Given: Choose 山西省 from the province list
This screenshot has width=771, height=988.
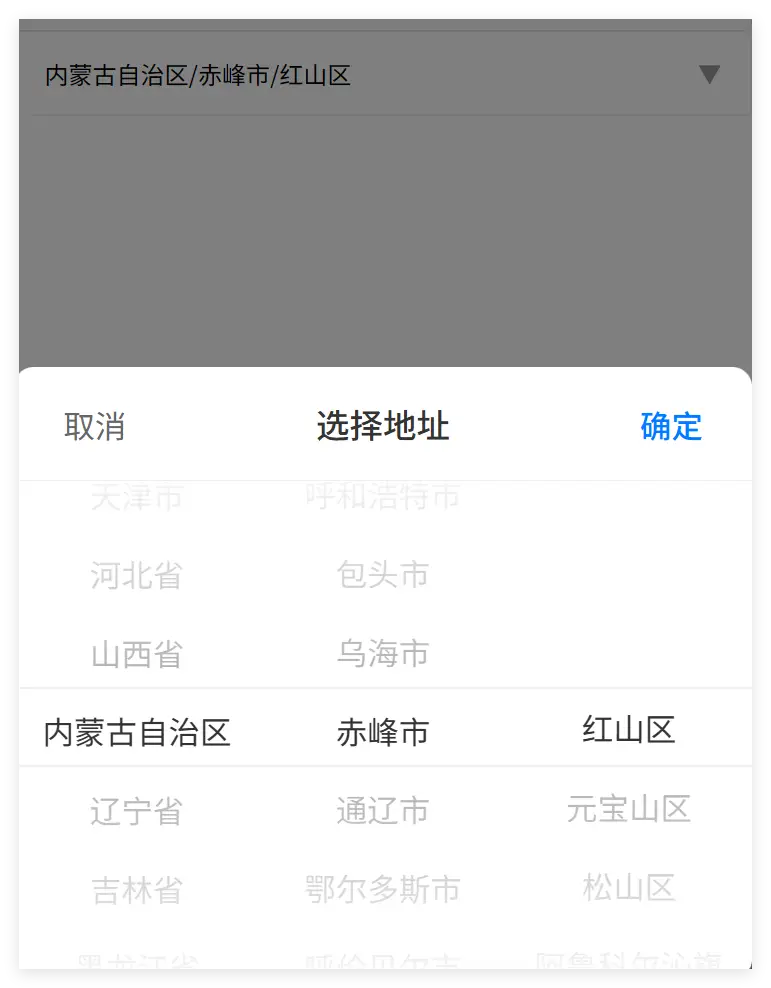Looking at the screenshot, I should coord(137,655).
